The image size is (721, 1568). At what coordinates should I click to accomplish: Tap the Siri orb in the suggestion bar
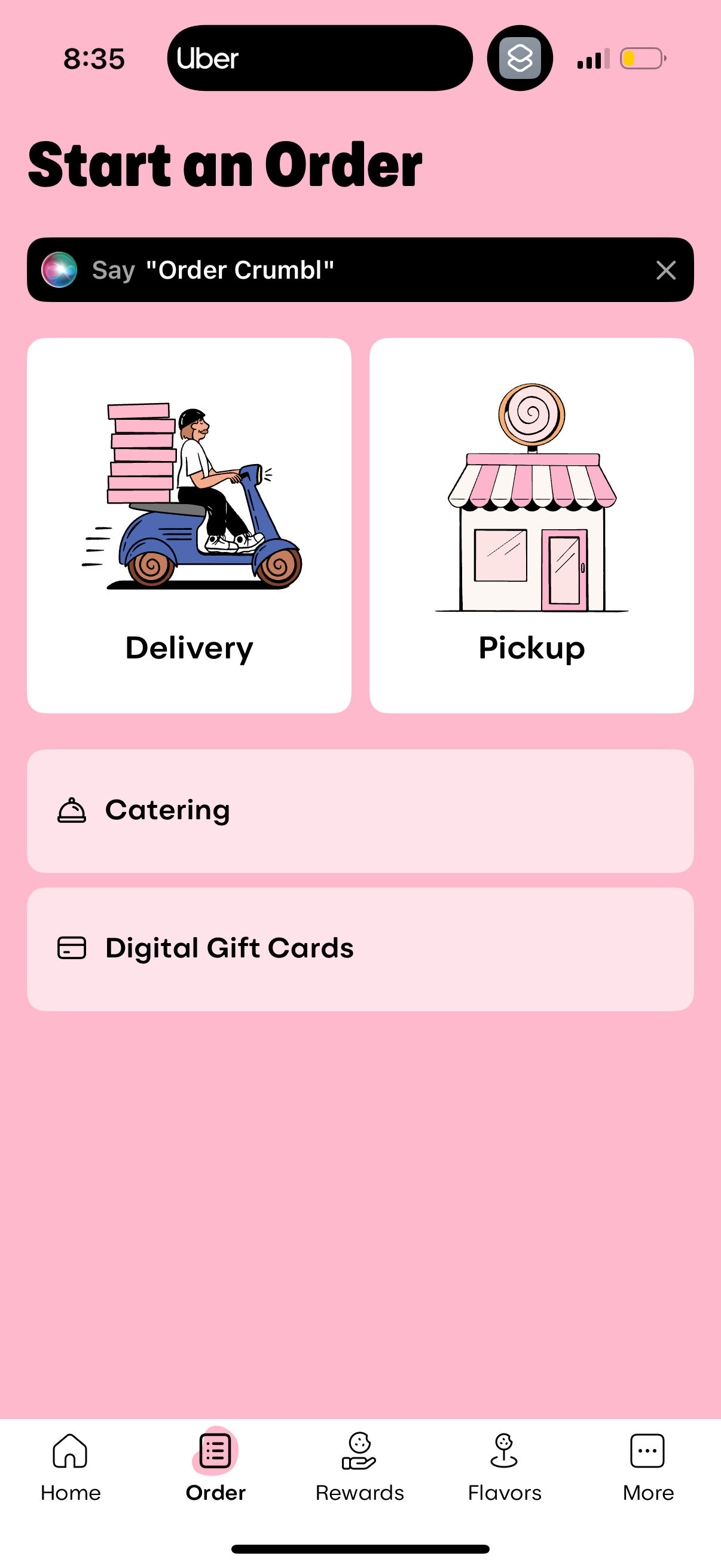59,270
